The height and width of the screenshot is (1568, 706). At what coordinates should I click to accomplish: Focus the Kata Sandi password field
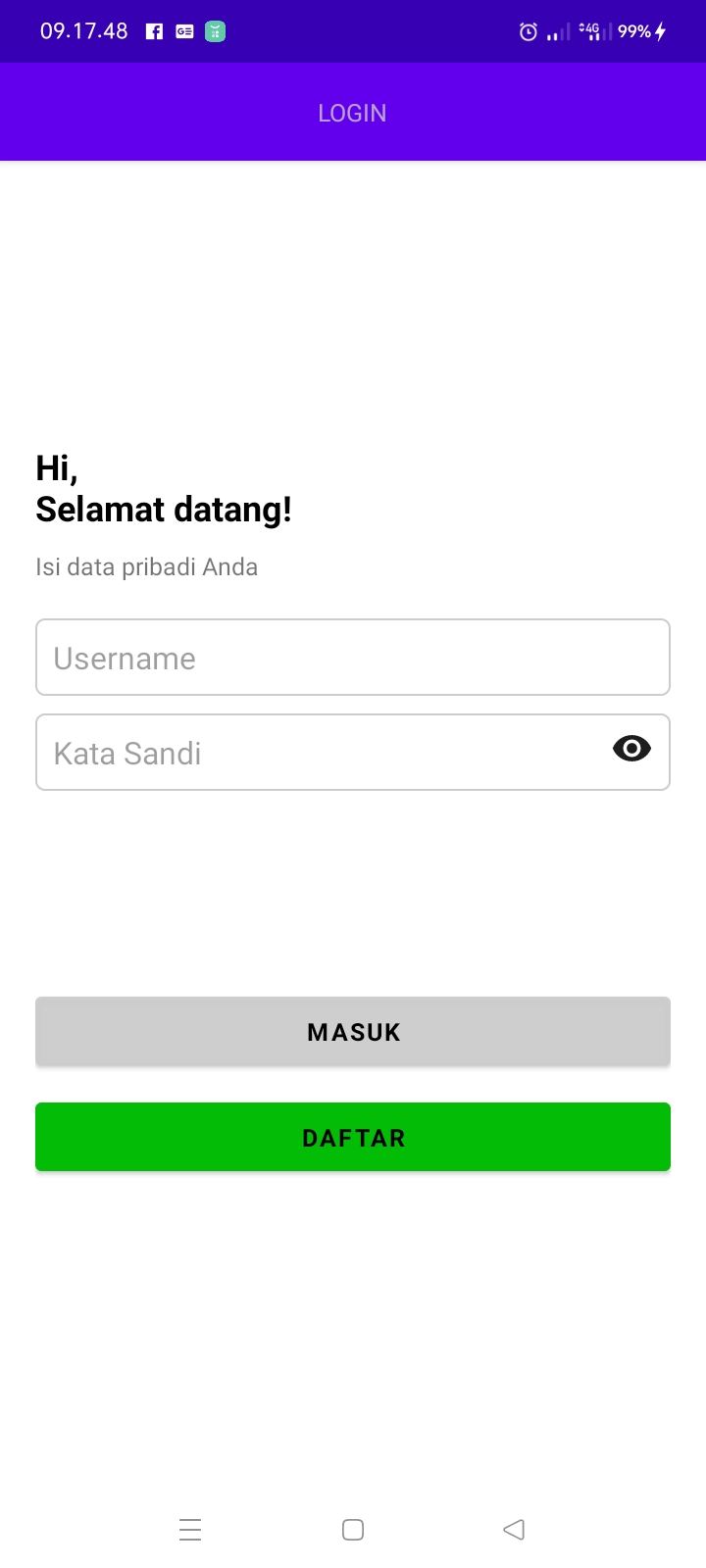pyautogui.click(x=314, y=753)
